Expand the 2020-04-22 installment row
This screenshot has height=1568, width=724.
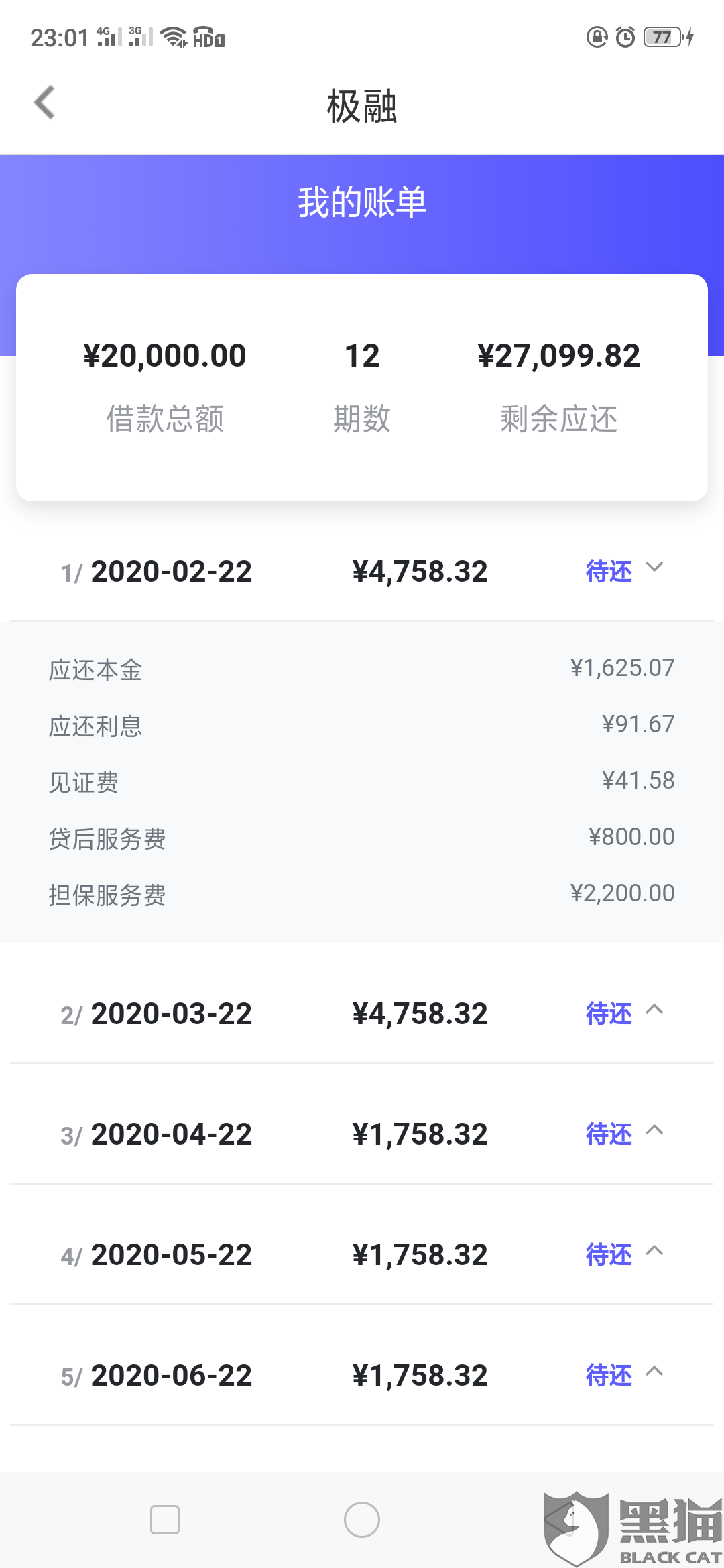(x=654, y=1131)
